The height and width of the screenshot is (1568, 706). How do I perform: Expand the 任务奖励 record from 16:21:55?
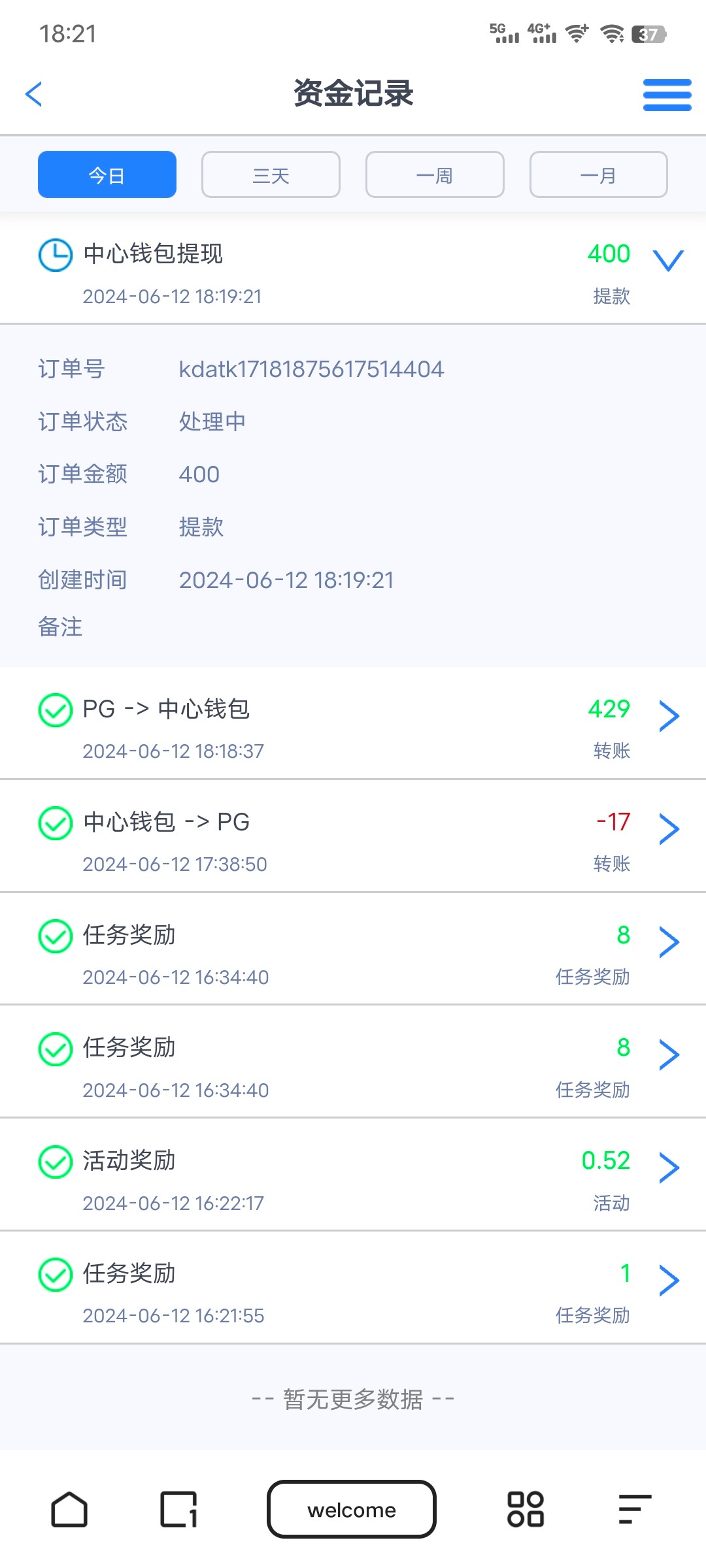[669, 1281]
